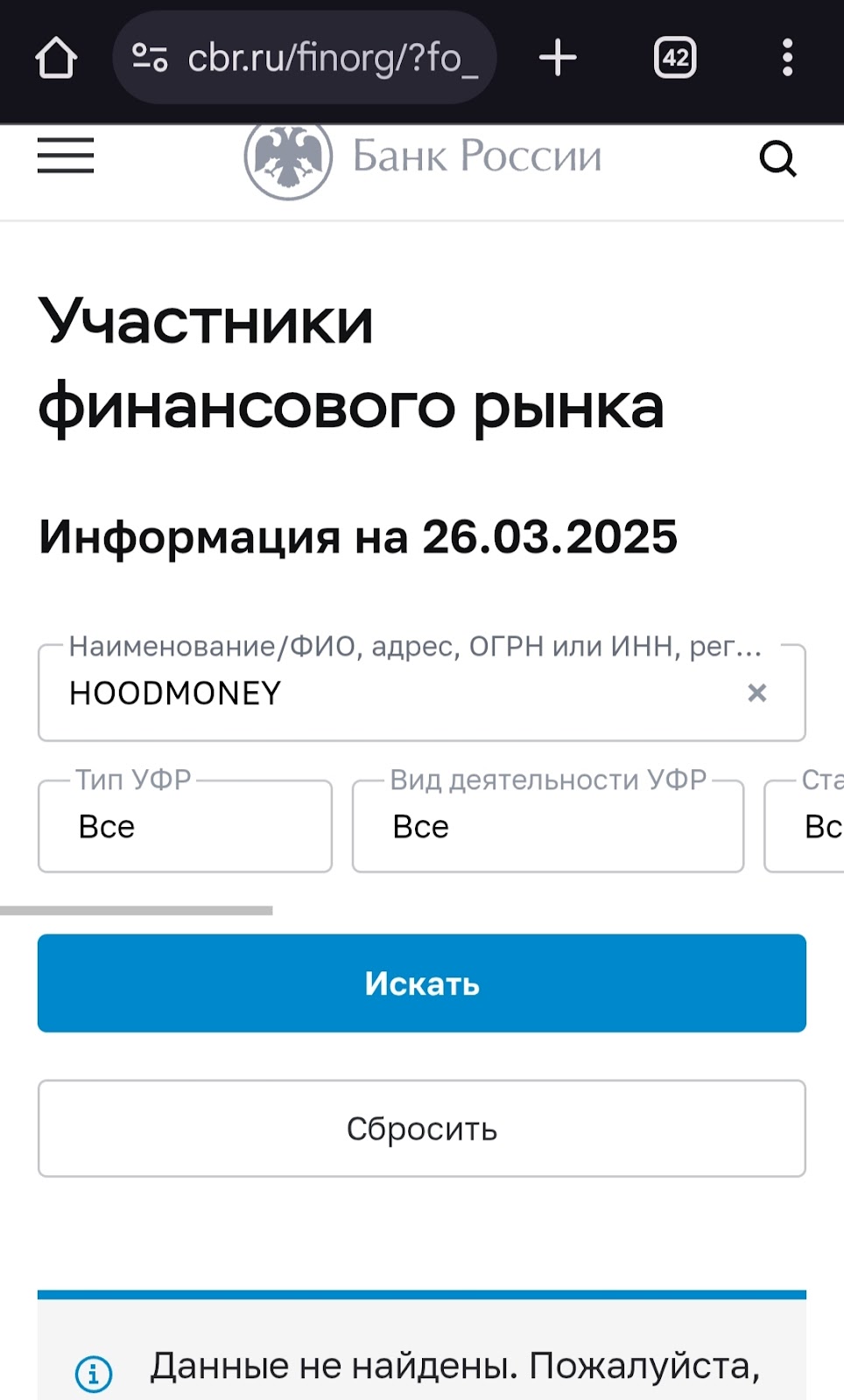Open the browser overflow menu
The width and height of the screenshot is (844, 1400).
[787, 59]
